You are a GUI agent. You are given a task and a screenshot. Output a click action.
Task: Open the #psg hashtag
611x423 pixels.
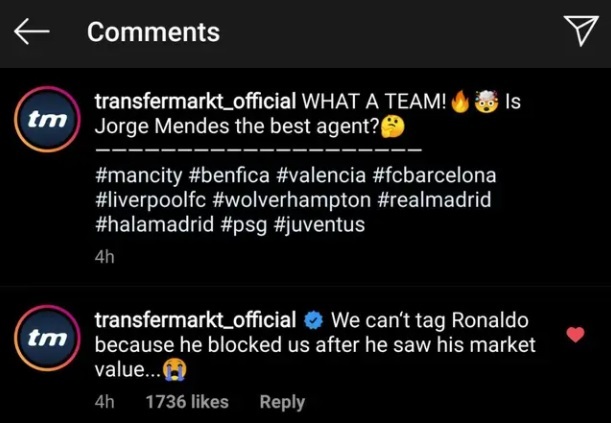click(x=246, y=225)
